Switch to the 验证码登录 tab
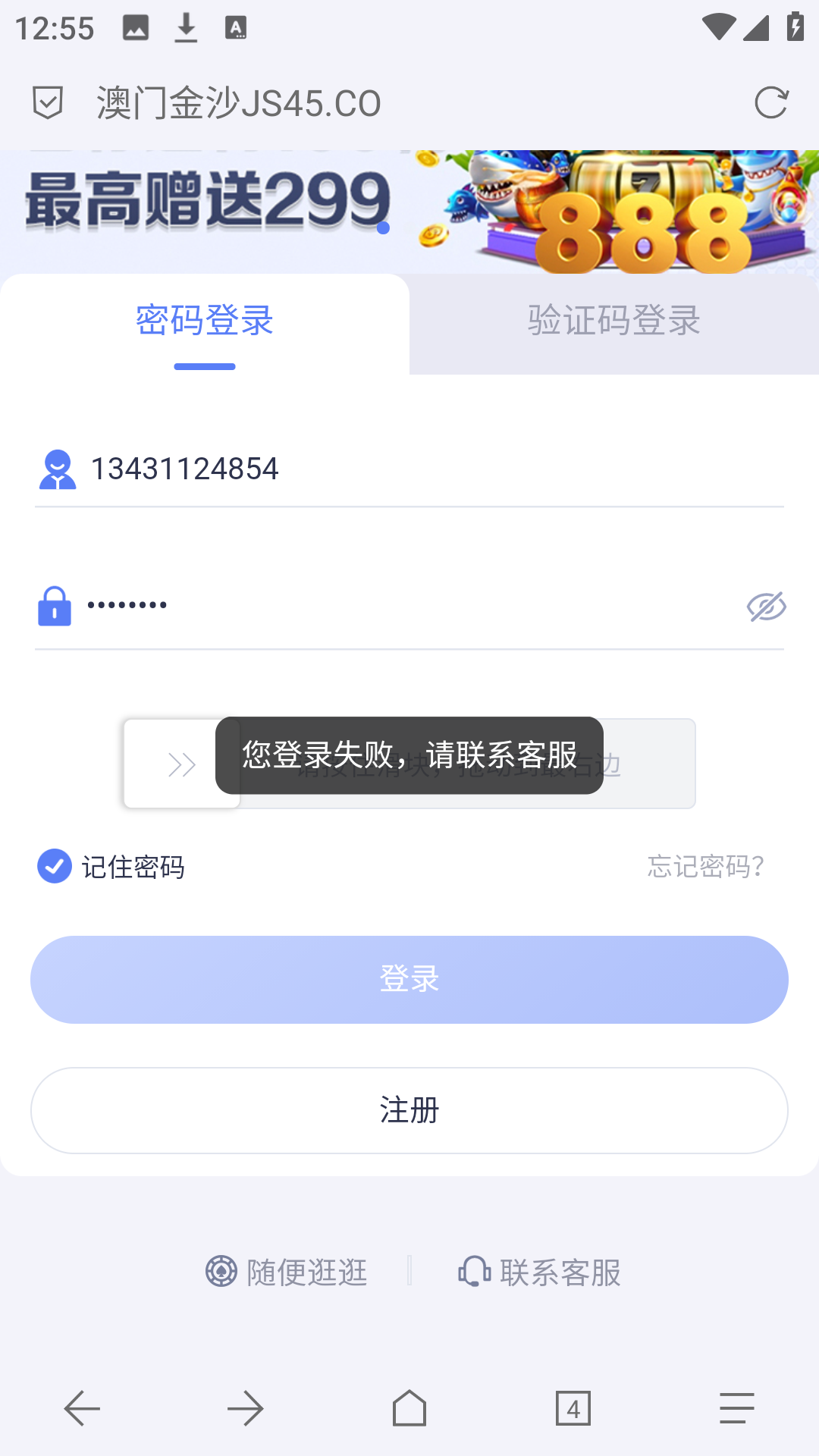 (x=614, y=322)
